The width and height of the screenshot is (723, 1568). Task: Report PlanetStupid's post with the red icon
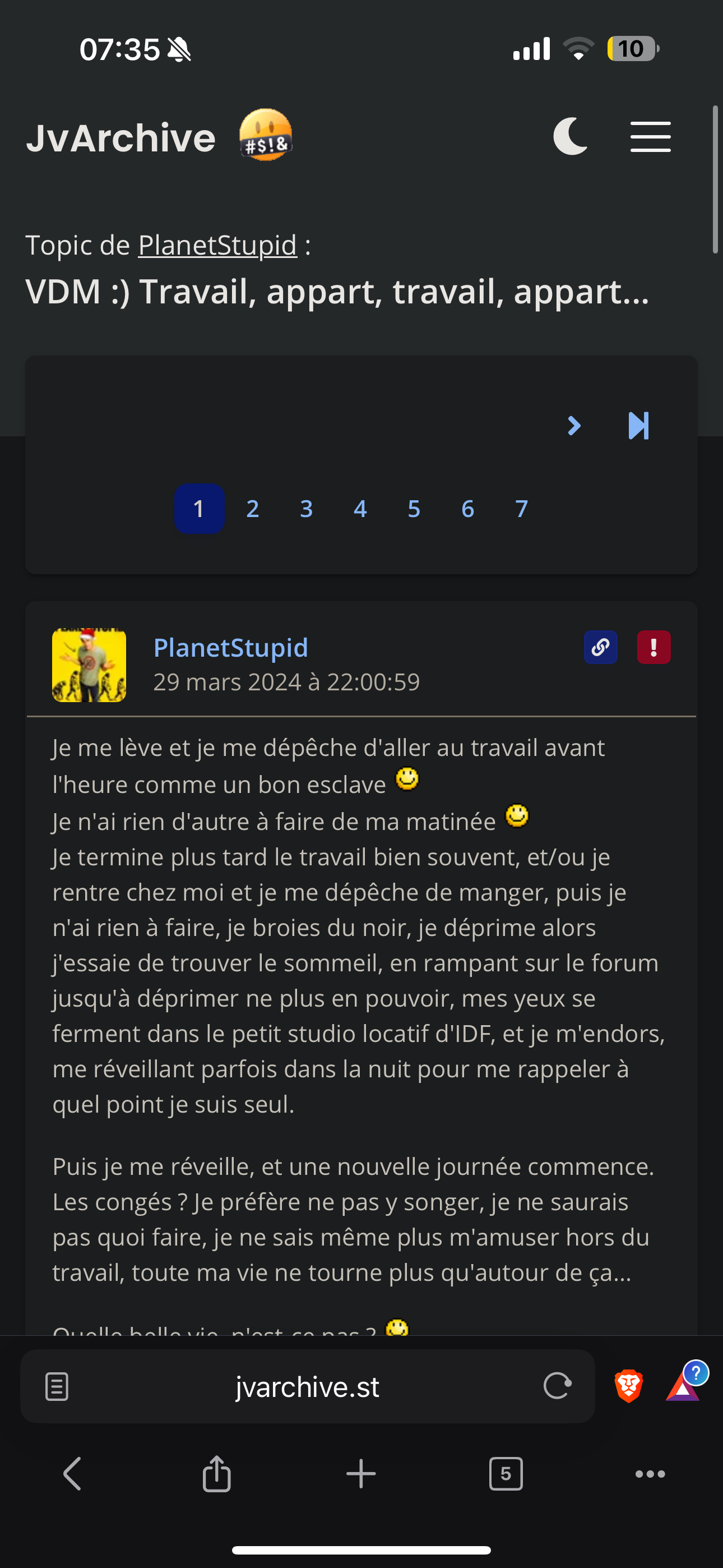click(654, 647)
